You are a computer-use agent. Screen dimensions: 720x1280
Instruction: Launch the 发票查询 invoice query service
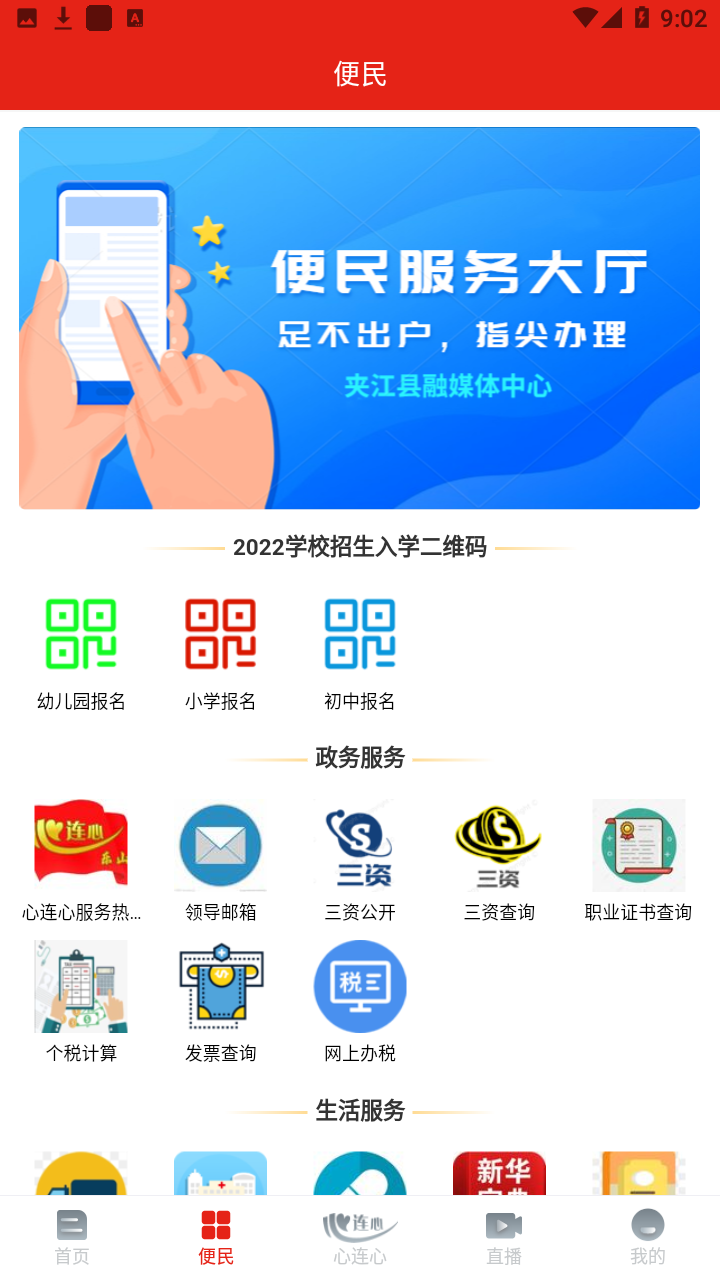coord(220,985)
